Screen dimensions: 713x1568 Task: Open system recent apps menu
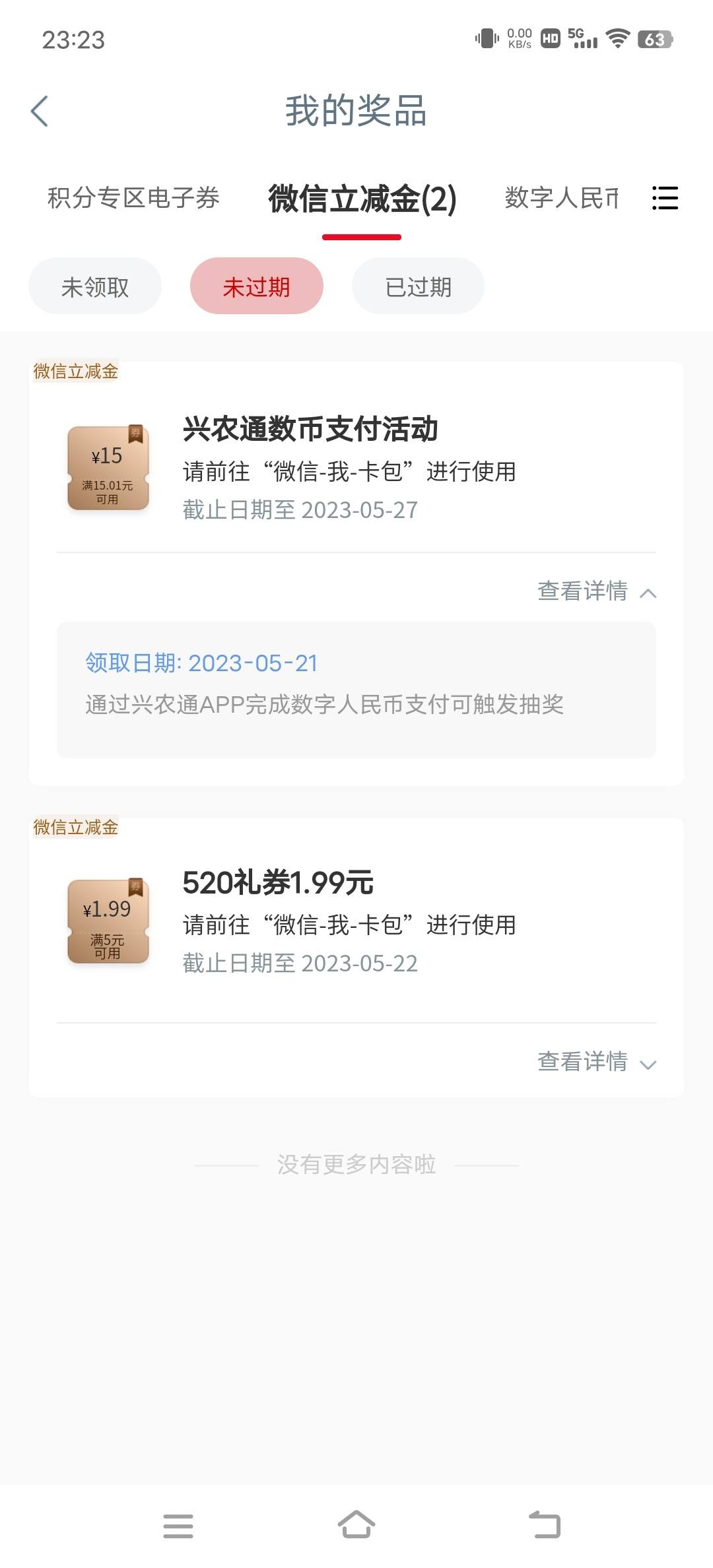click(x=178, y=1526)
